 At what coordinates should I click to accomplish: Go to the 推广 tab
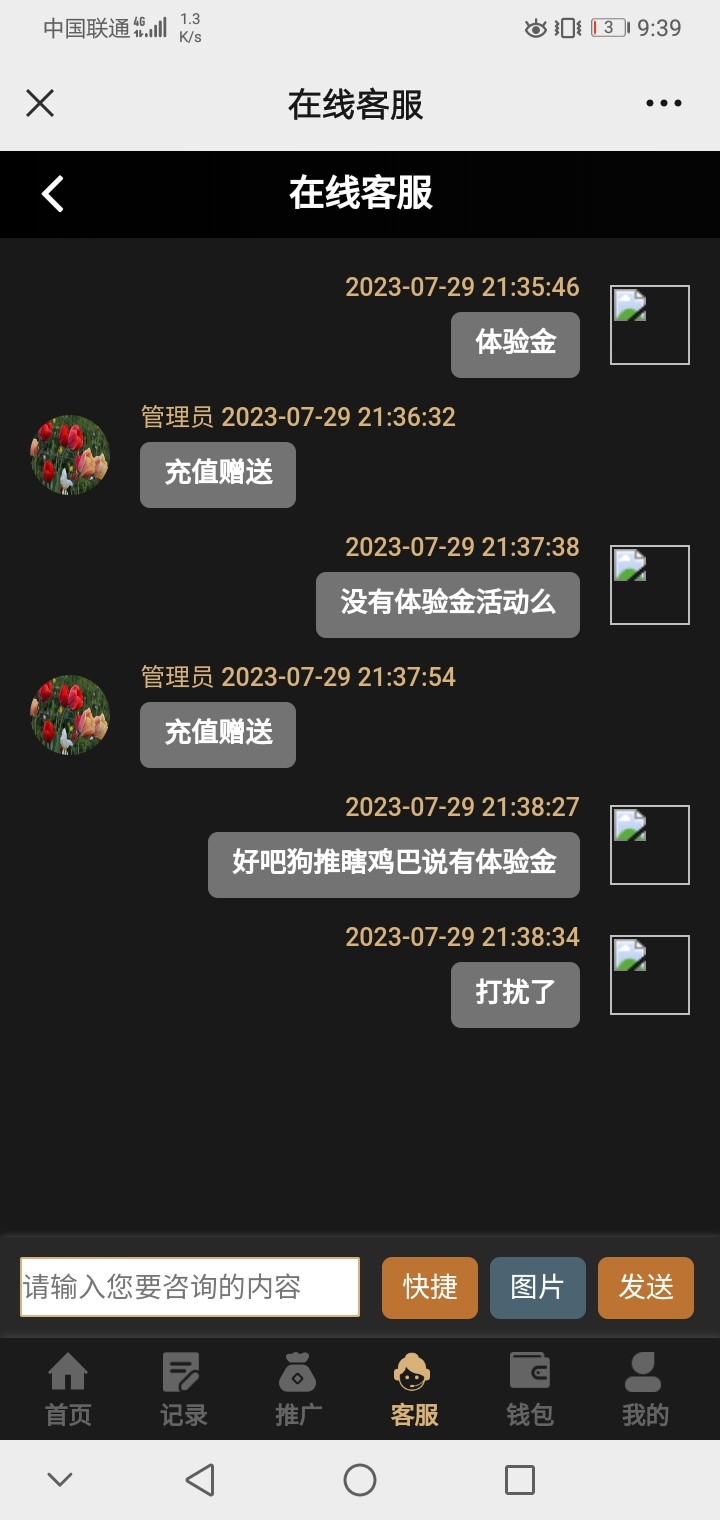(x=298, y=1389)
